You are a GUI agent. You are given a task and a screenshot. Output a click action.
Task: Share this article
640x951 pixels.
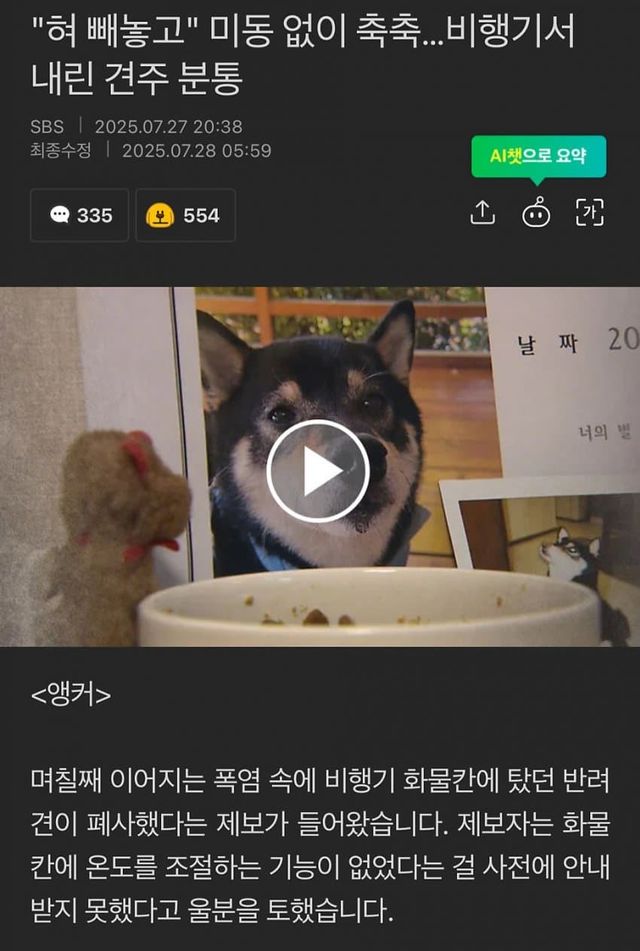click(483, 212)
